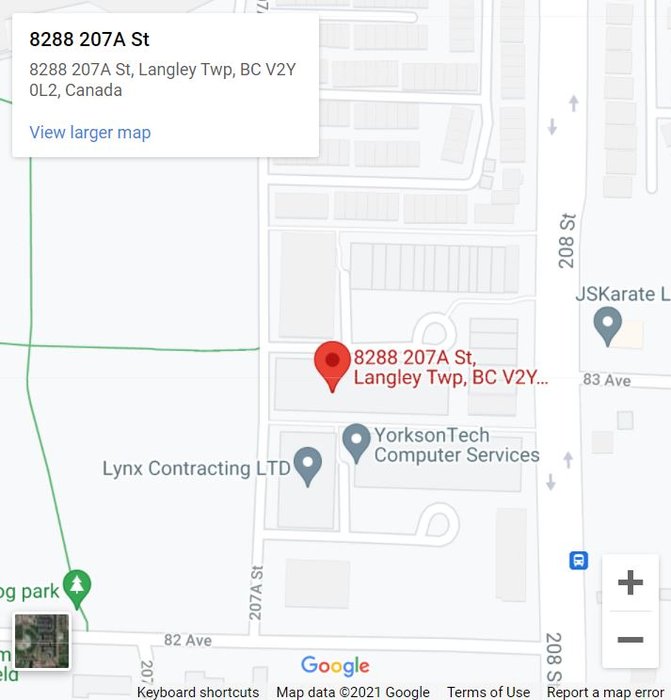Viewport: 671px width, 700px height.
Task: Tap the dog park tree marker
Action: point(77,585)
